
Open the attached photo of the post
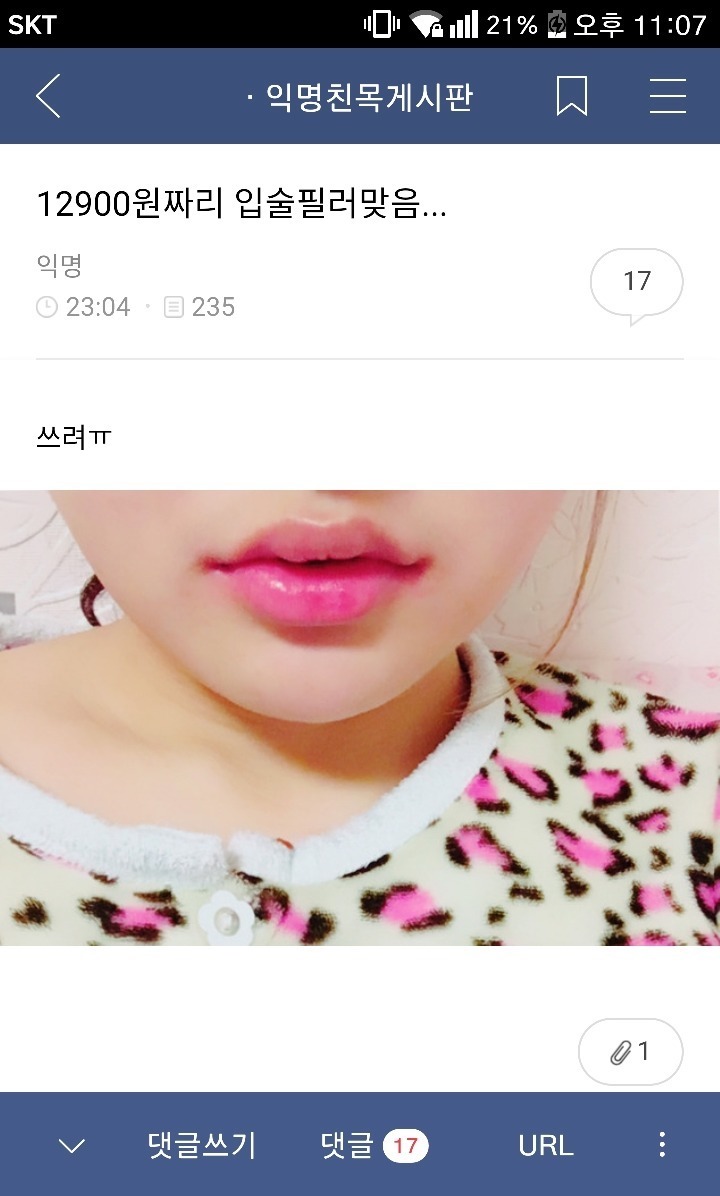click(360, 717)
